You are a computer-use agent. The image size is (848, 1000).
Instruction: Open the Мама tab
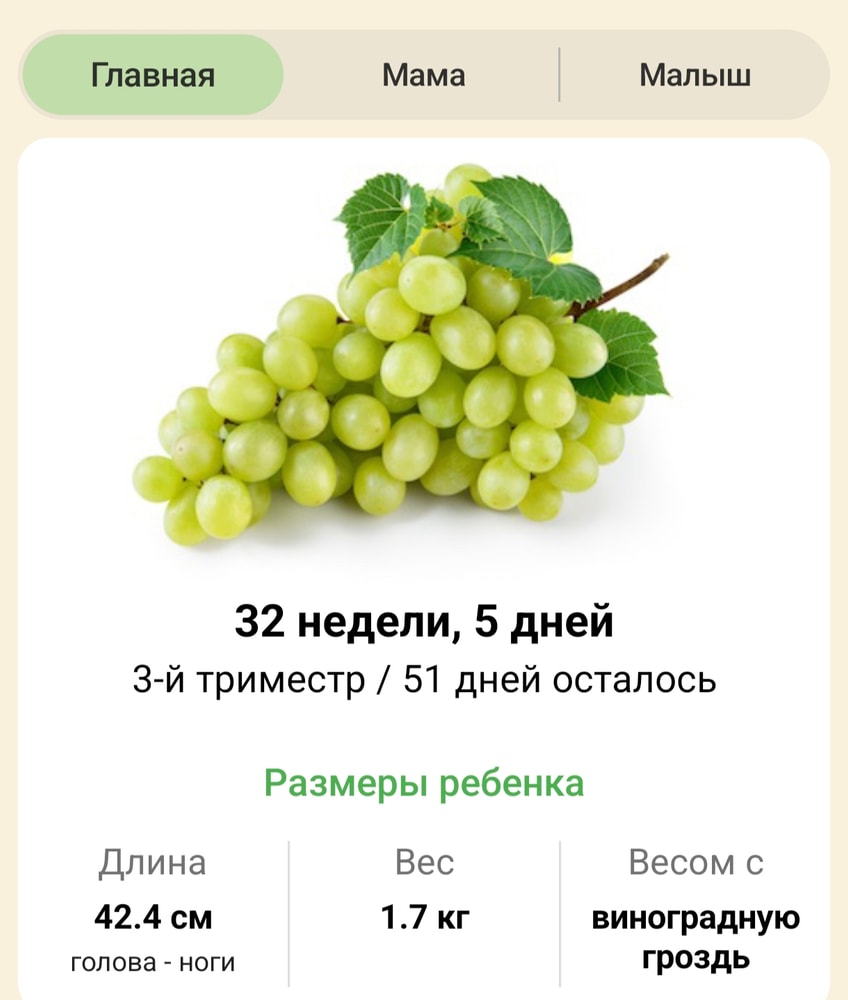[x=423, y=75]
